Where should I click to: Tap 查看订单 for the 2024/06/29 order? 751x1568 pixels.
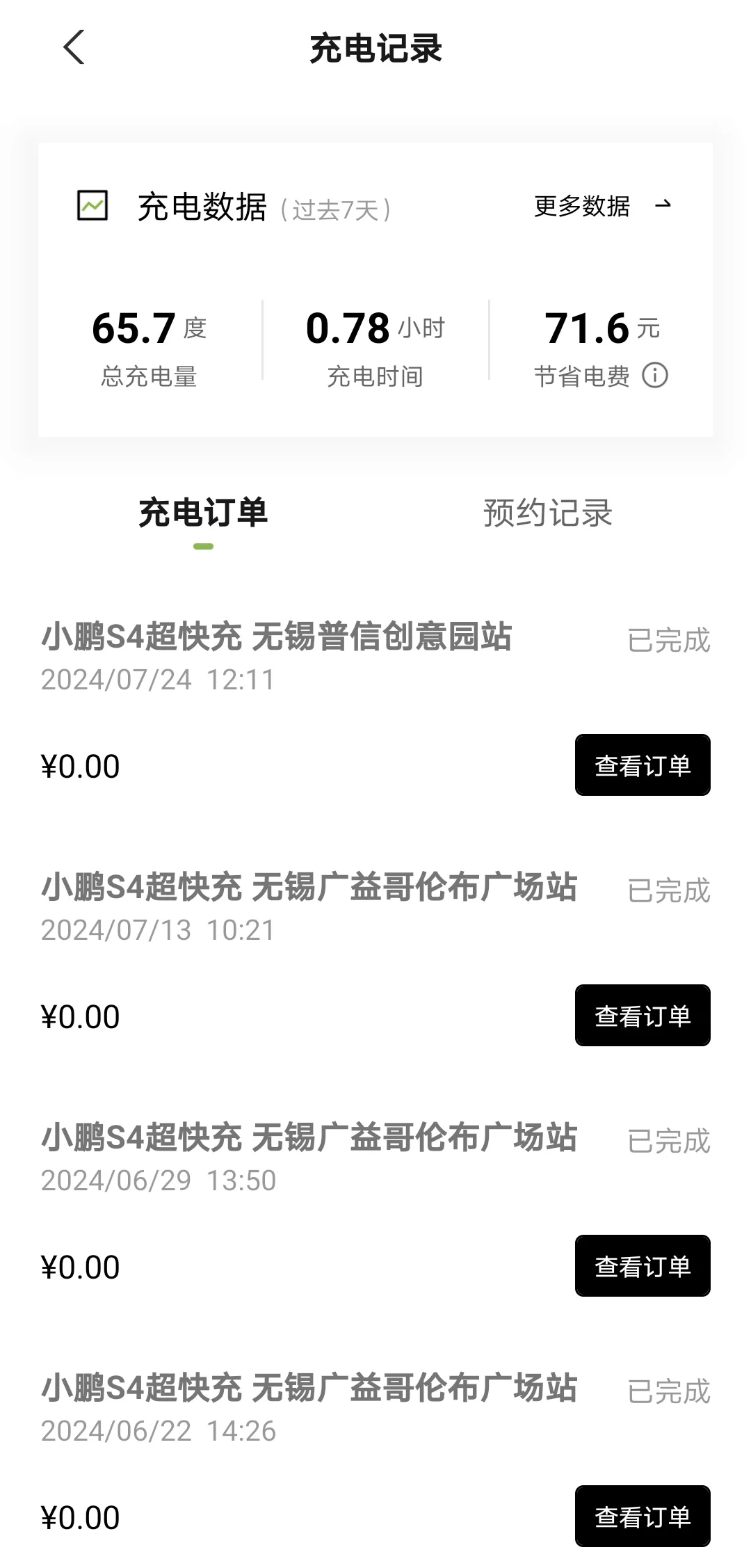pyautogui.click(x=642, y=1266)
